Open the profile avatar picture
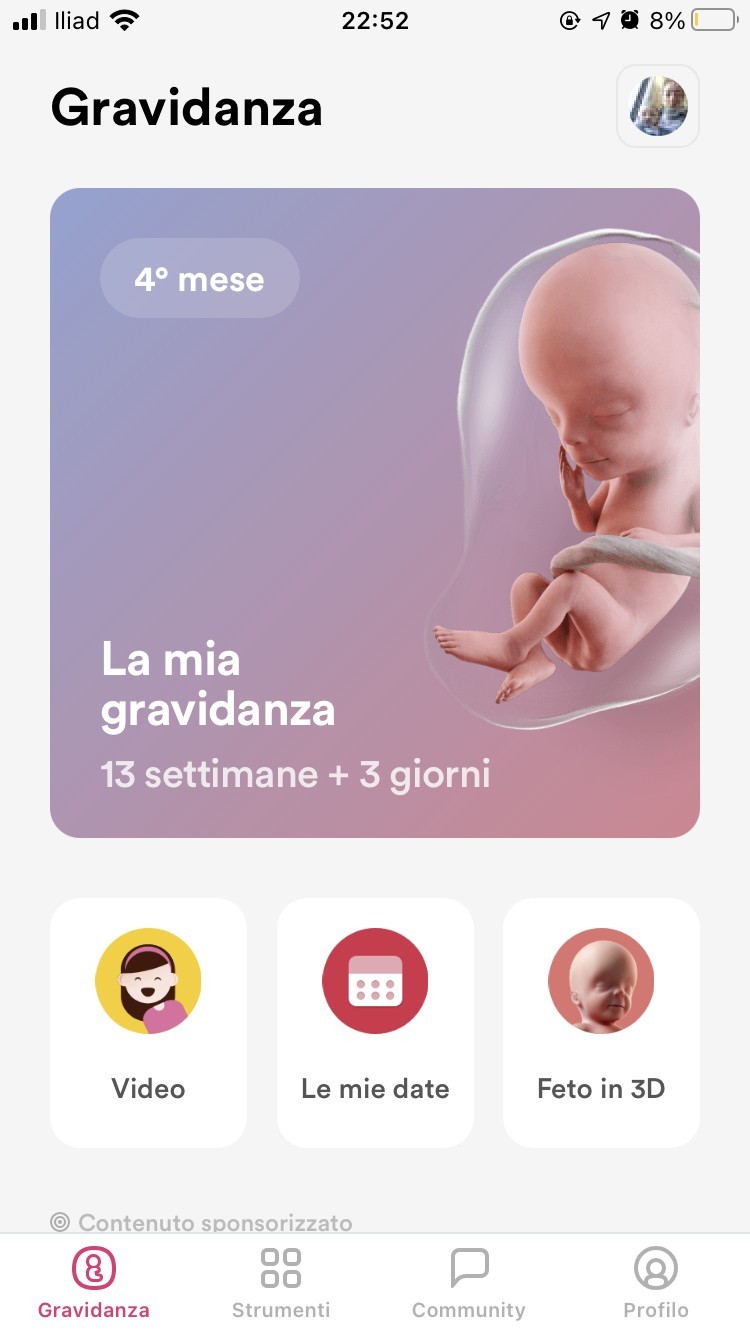 click(x=658, y=106)
